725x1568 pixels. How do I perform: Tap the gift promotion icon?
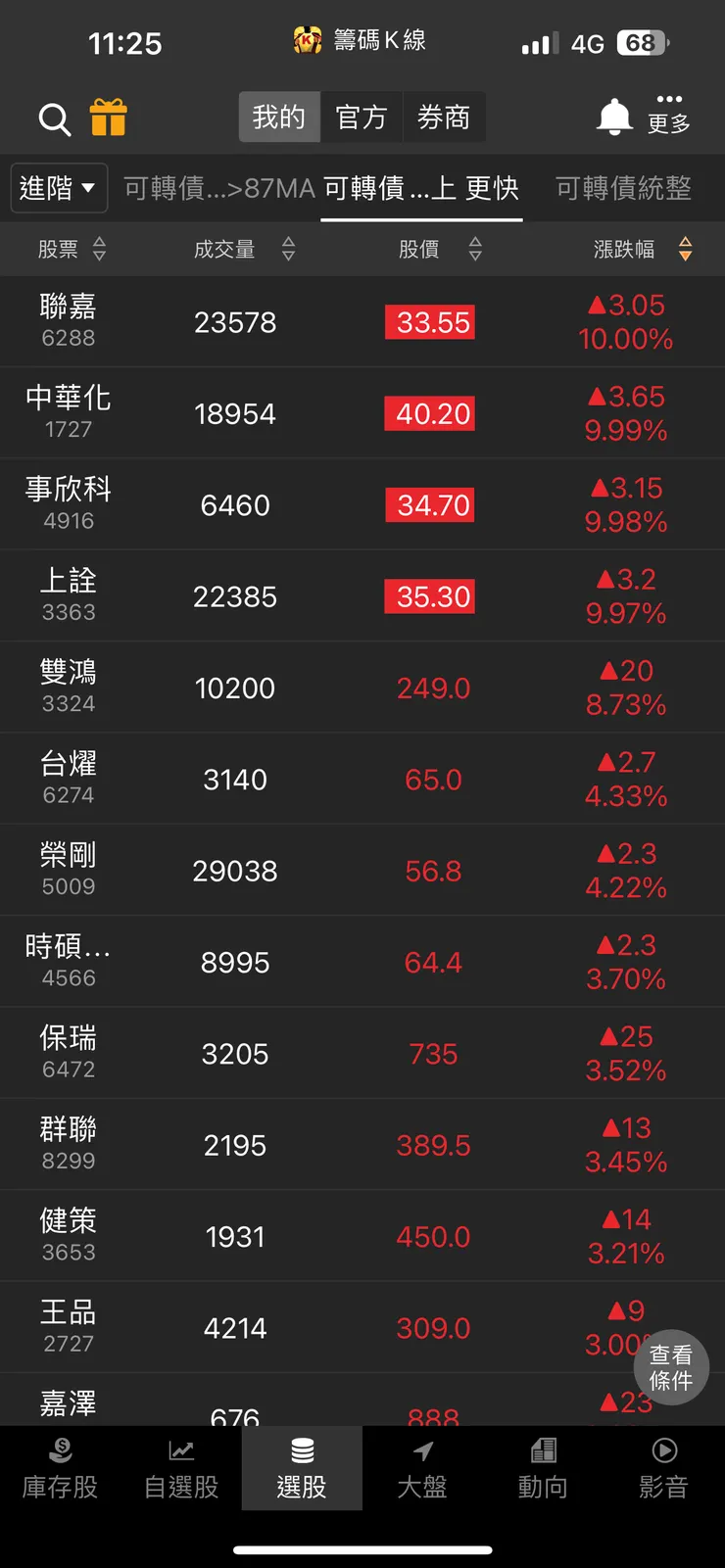click(110, 118)
